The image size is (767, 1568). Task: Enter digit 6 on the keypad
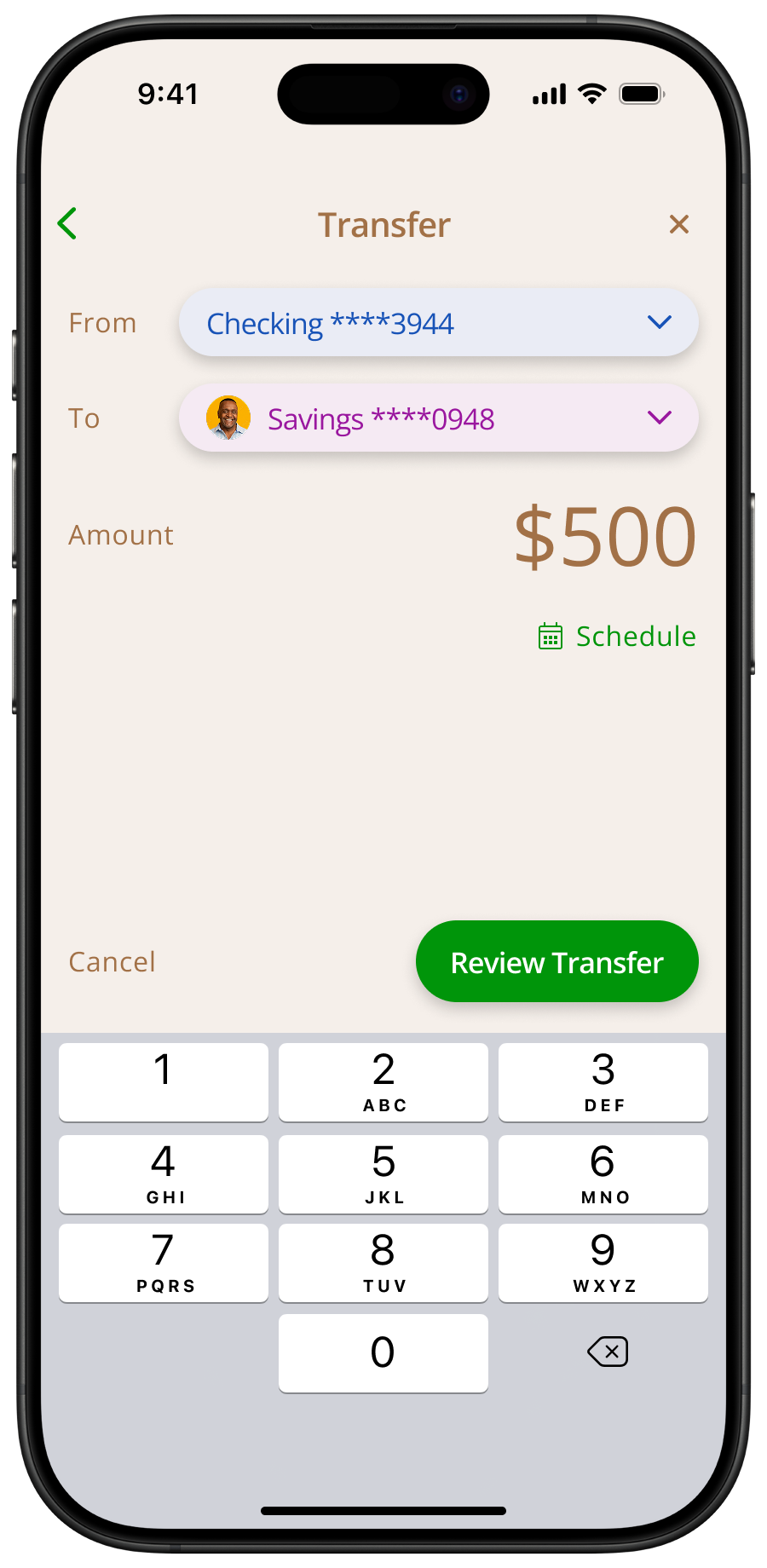603,1174
